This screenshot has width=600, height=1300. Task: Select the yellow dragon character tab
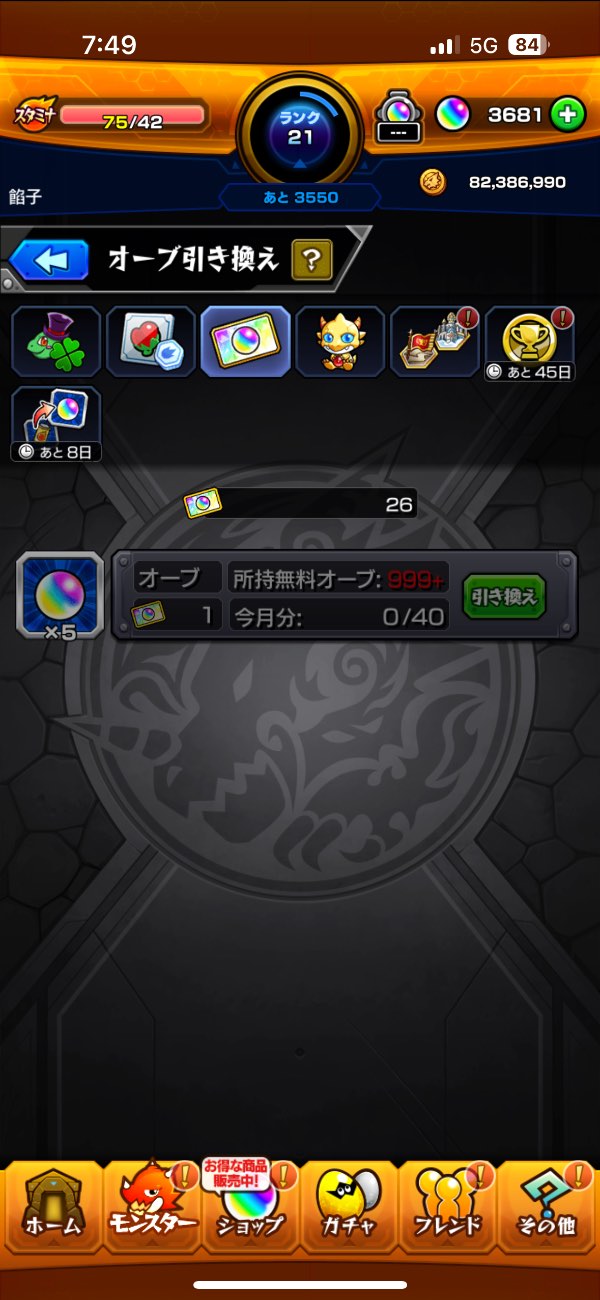click(341, 341)
